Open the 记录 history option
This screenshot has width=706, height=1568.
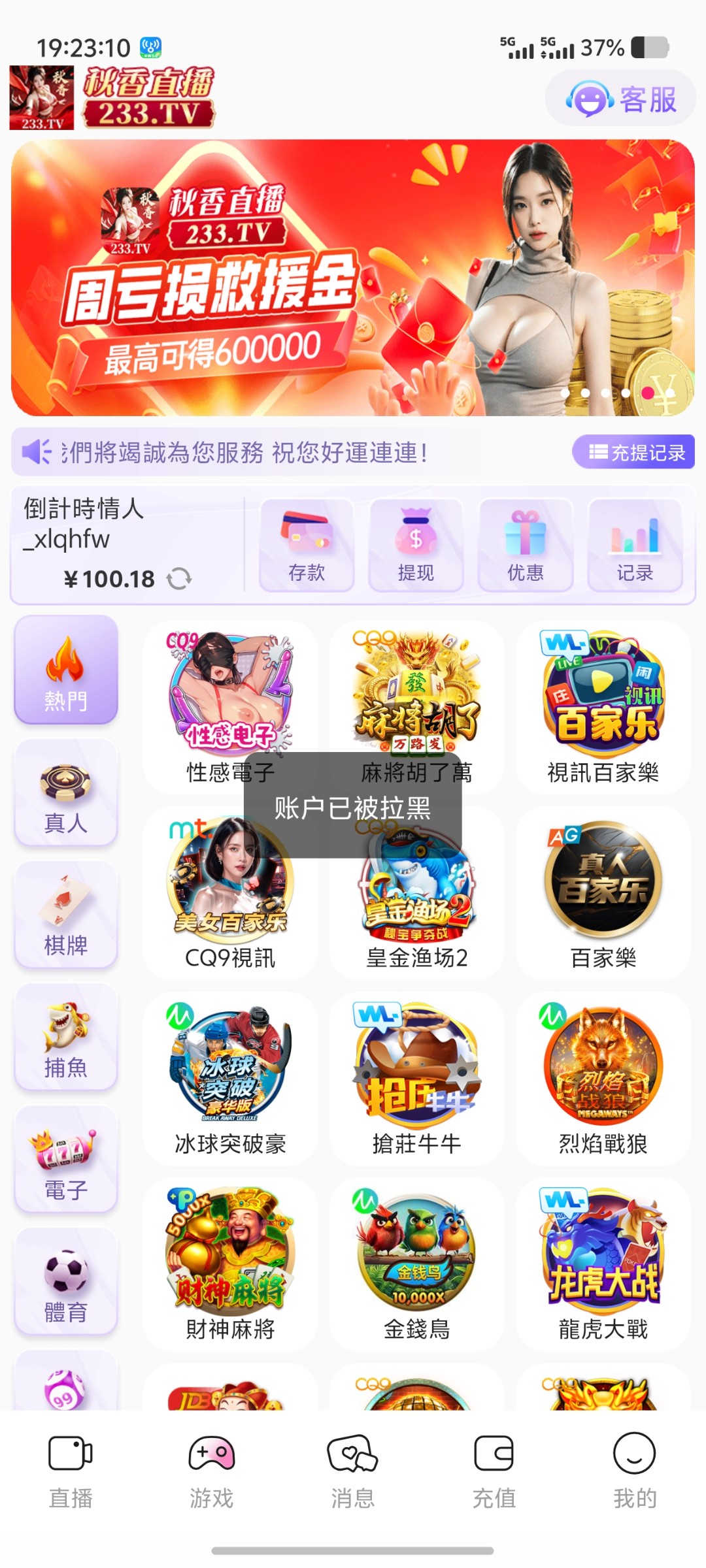pos(635,546)
